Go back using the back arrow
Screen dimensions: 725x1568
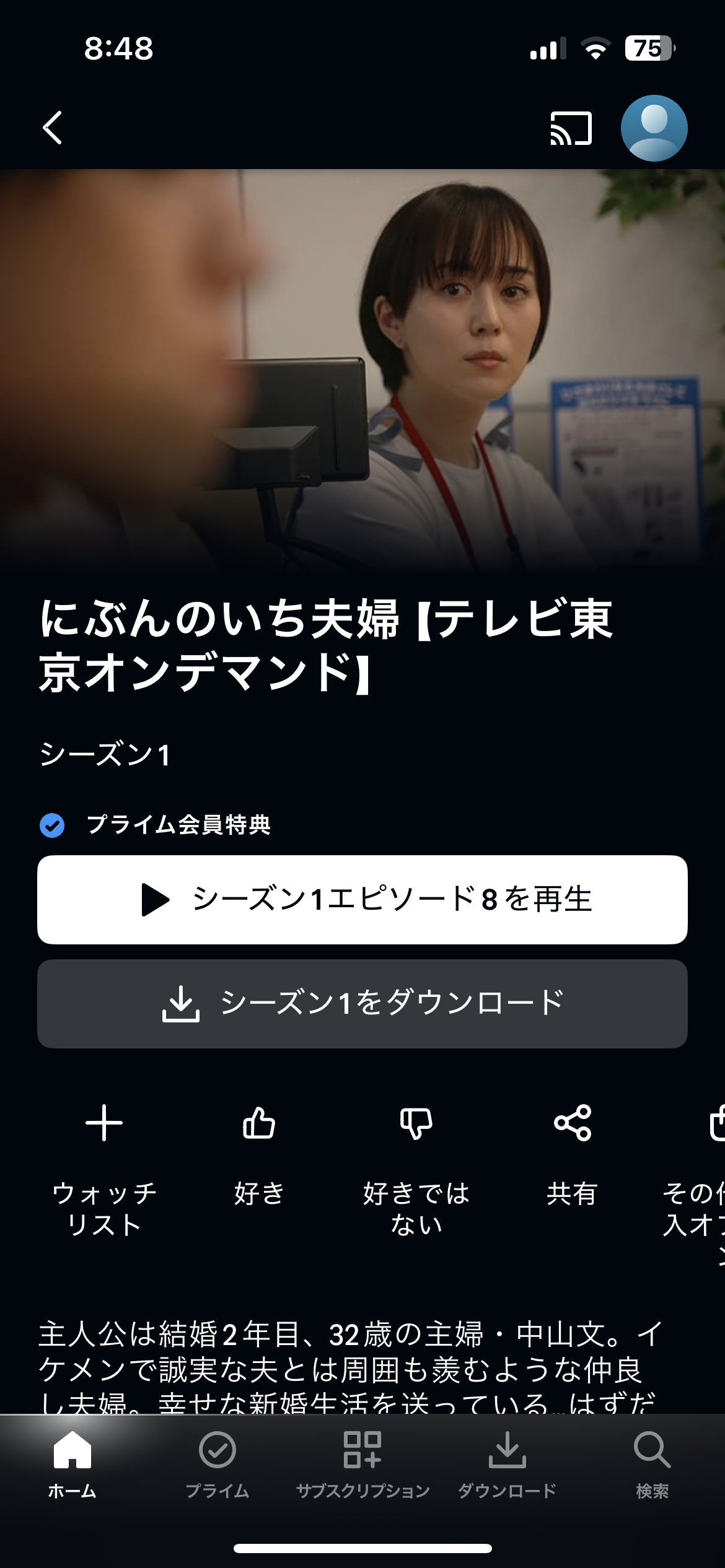point(53,128)
